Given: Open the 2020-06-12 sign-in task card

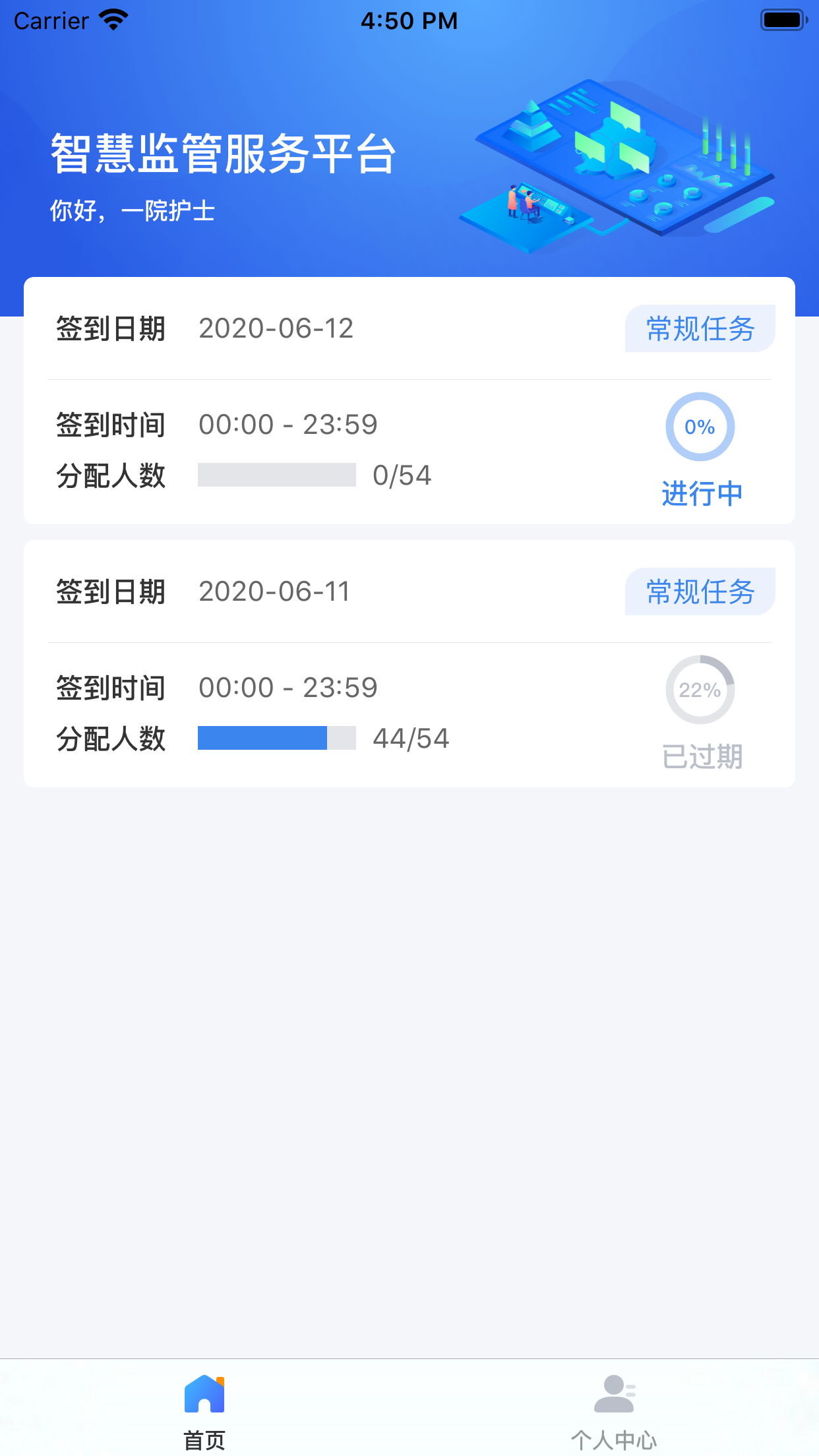Looking at the screenshot, I should coord(409,400).
